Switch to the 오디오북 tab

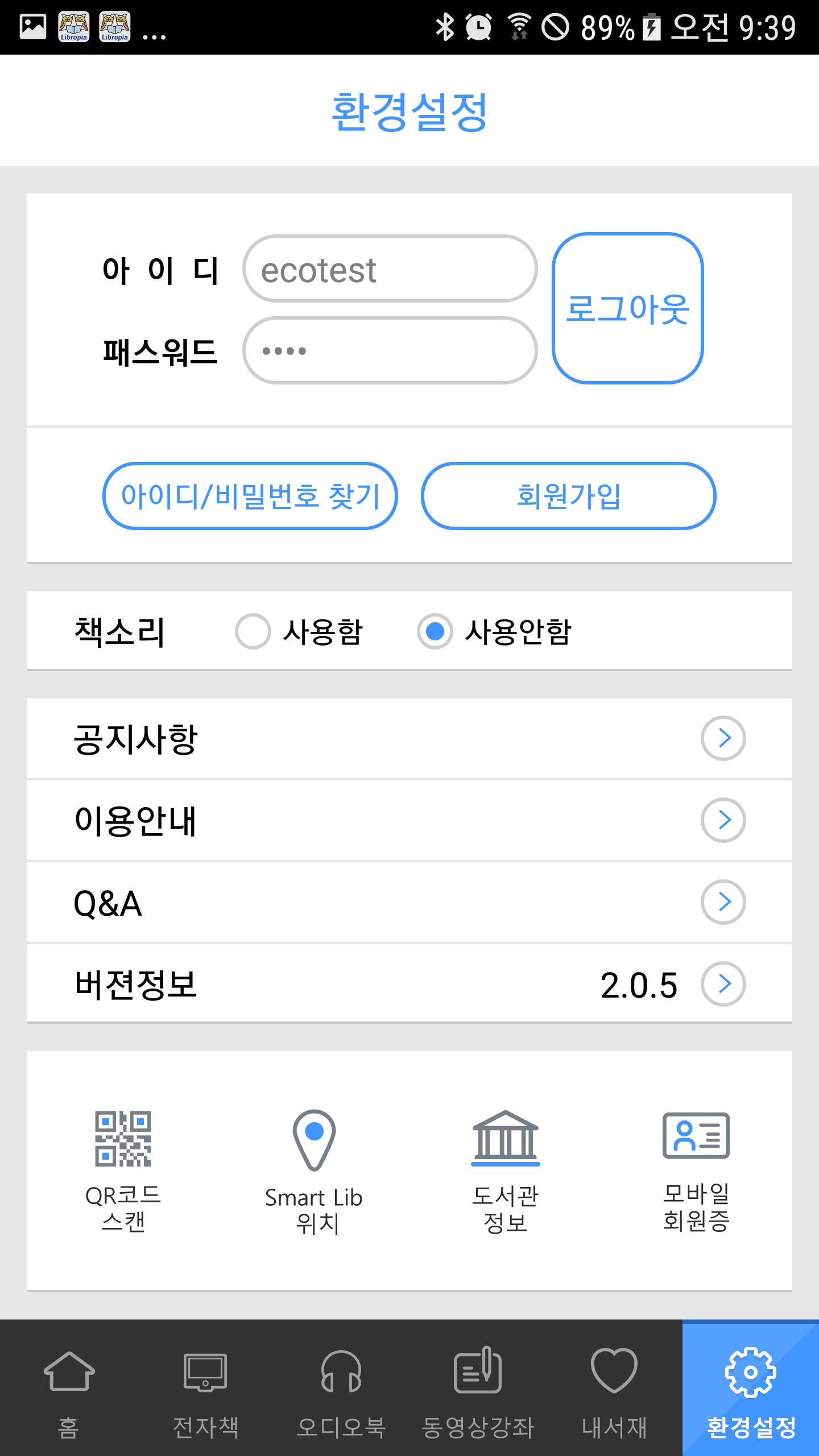tap(341, 1388)
